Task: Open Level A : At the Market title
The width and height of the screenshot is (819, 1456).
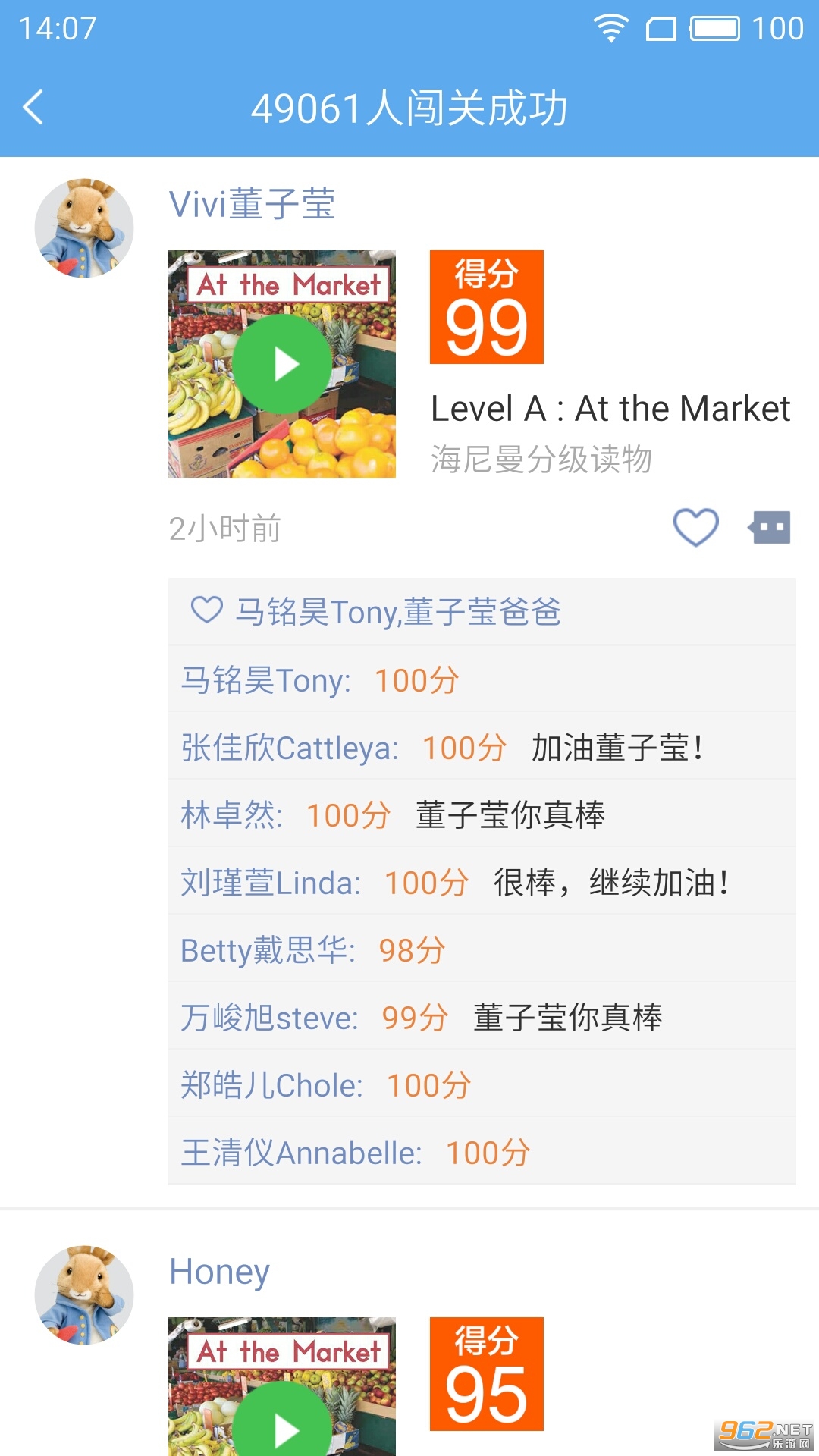Action: point(610,409)
